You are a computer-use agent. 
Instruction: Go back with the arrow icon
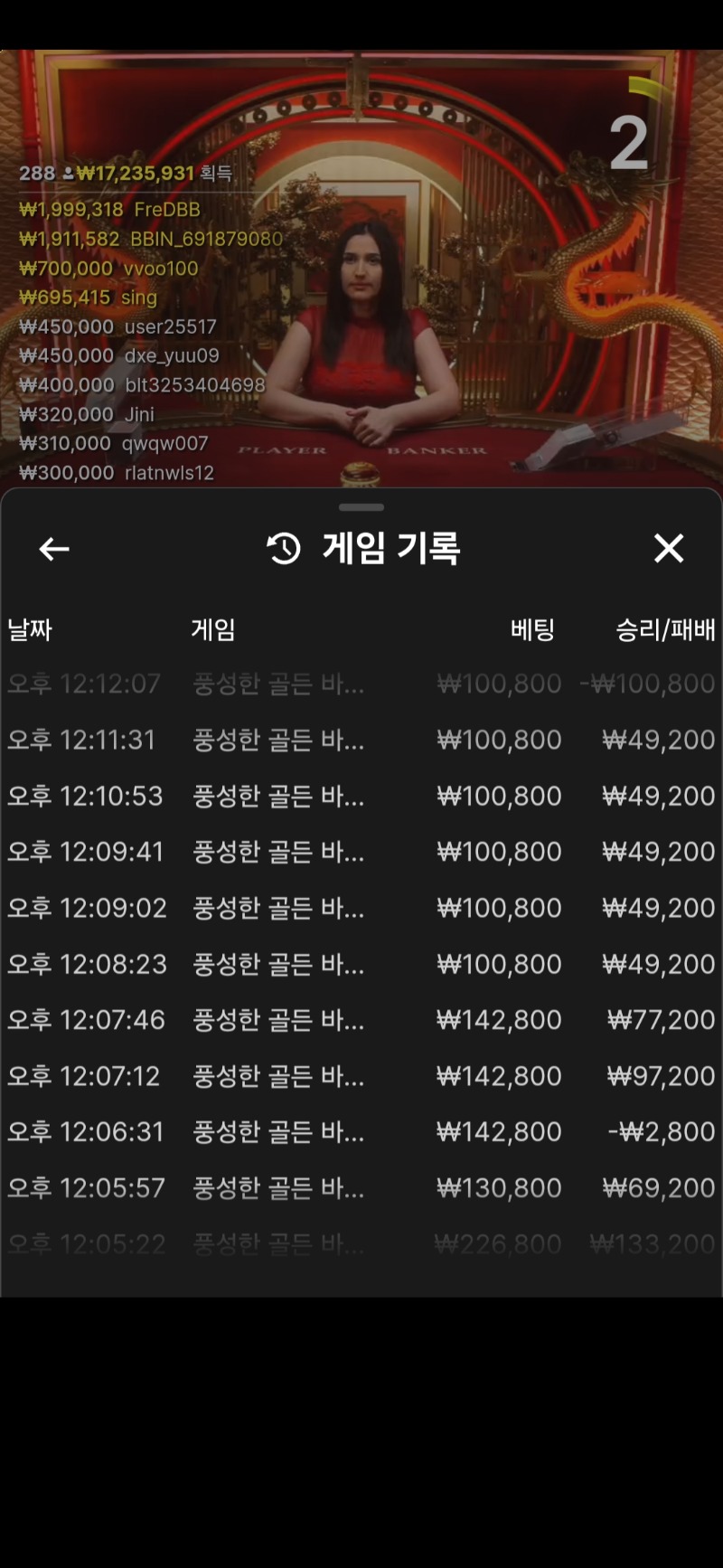click(54, 548)
